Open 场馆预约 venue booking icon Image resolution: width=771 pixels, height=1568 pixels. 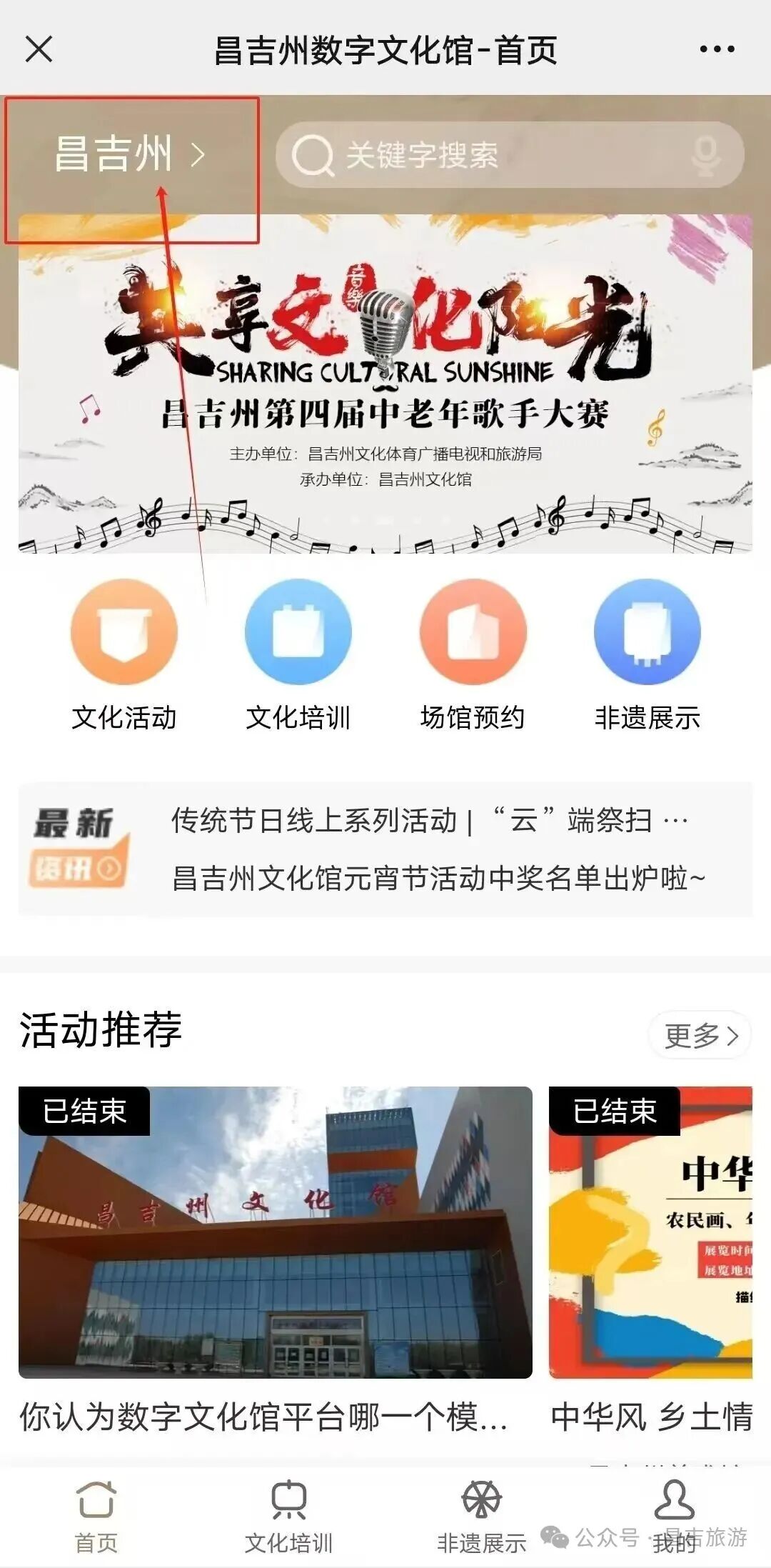471,632
